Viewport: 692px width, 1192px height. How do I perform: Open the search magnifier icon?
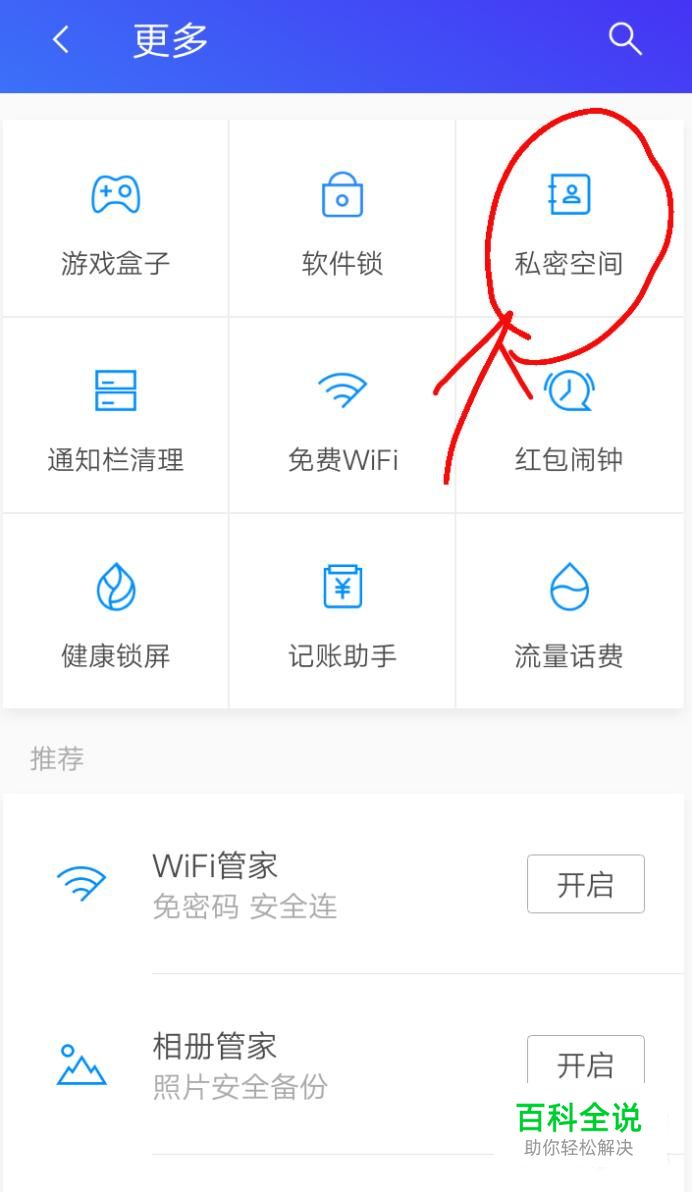(625, 39)
